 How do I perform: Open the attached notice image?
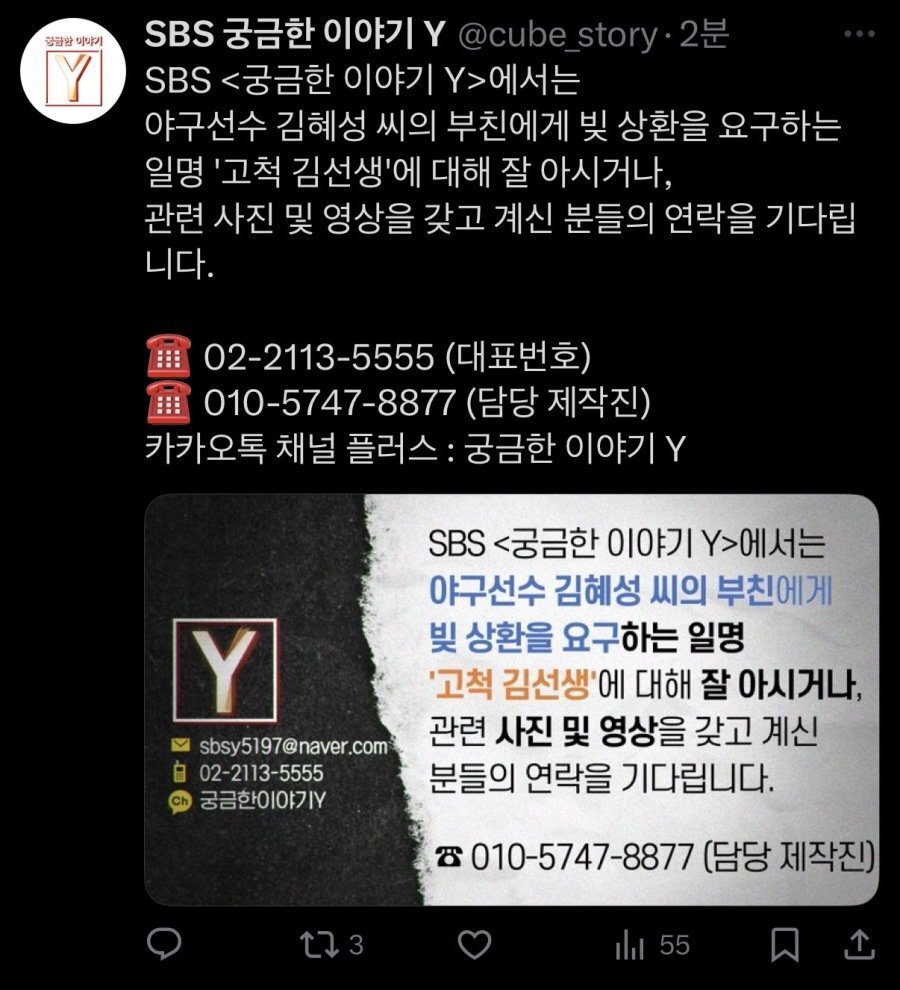(x=511, y=699)
